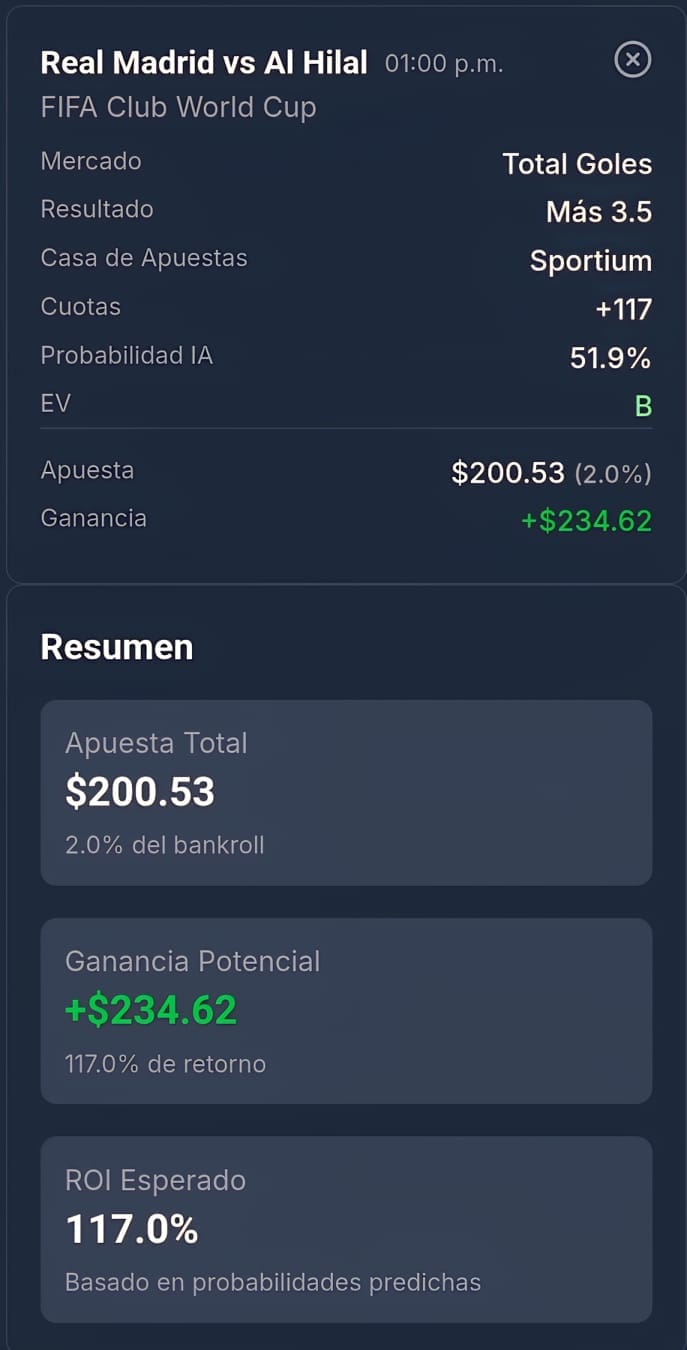The width and height of the screenshot is (687, 1350).
Task: Remove the Real Madrid vs Al Hilal bet
Action: [632, 60]
